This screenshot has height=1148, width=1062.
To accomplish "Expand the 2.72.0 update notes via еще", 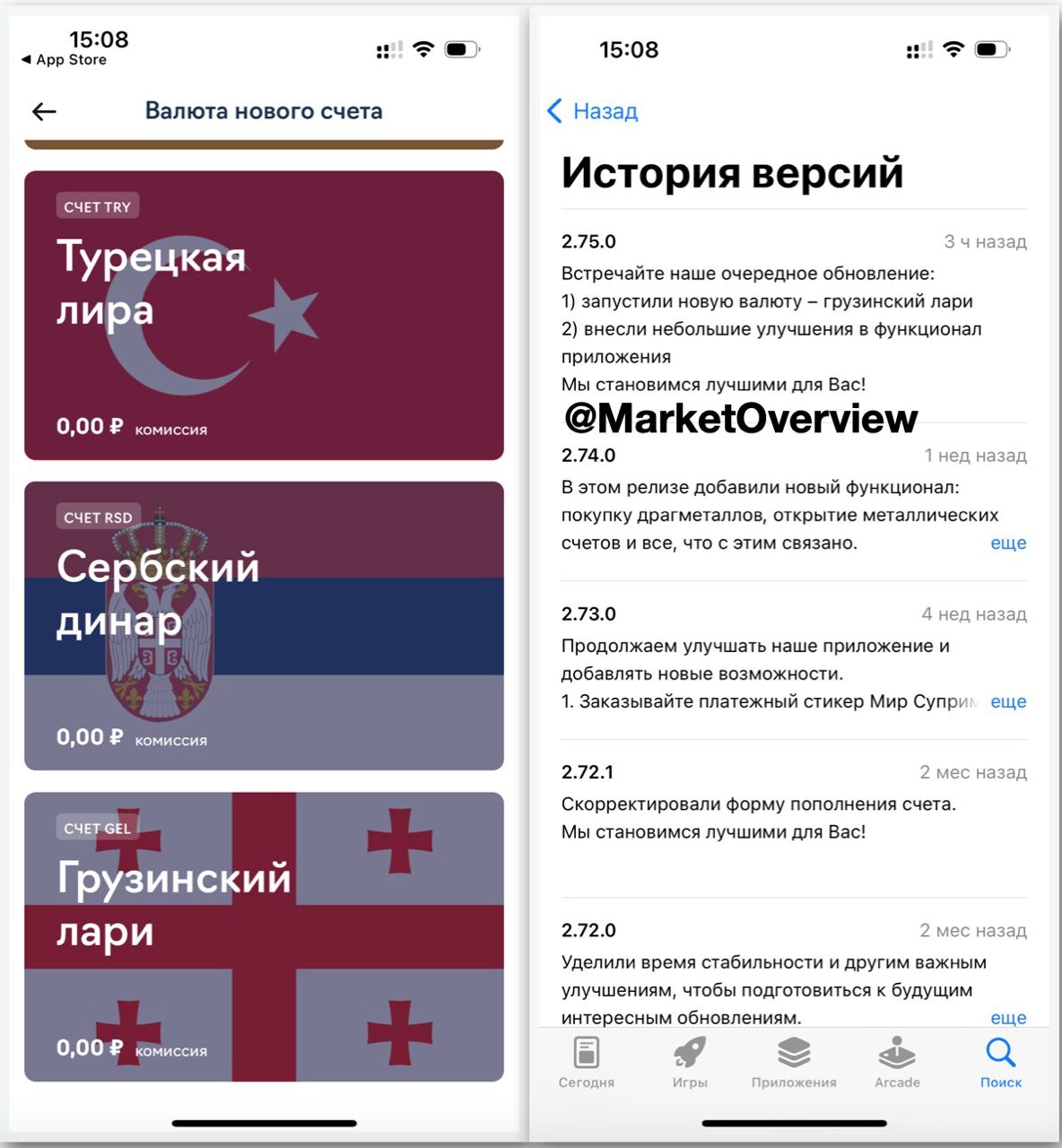I will (1007, 1018).
